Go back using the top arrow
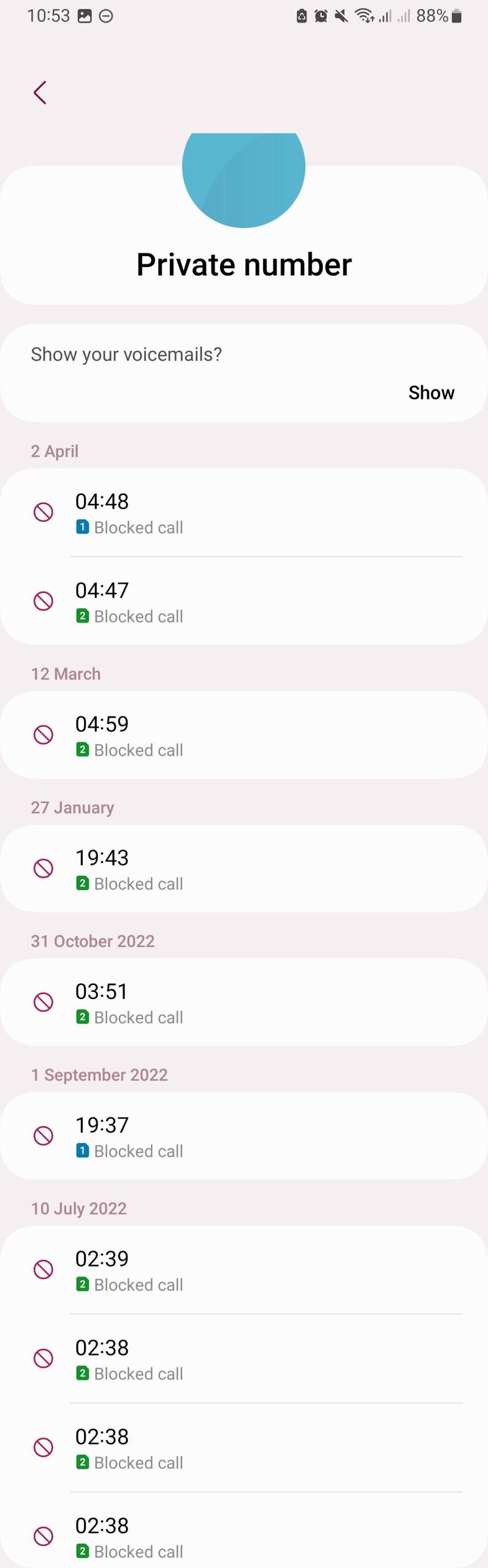 click(x=40, y=93)
